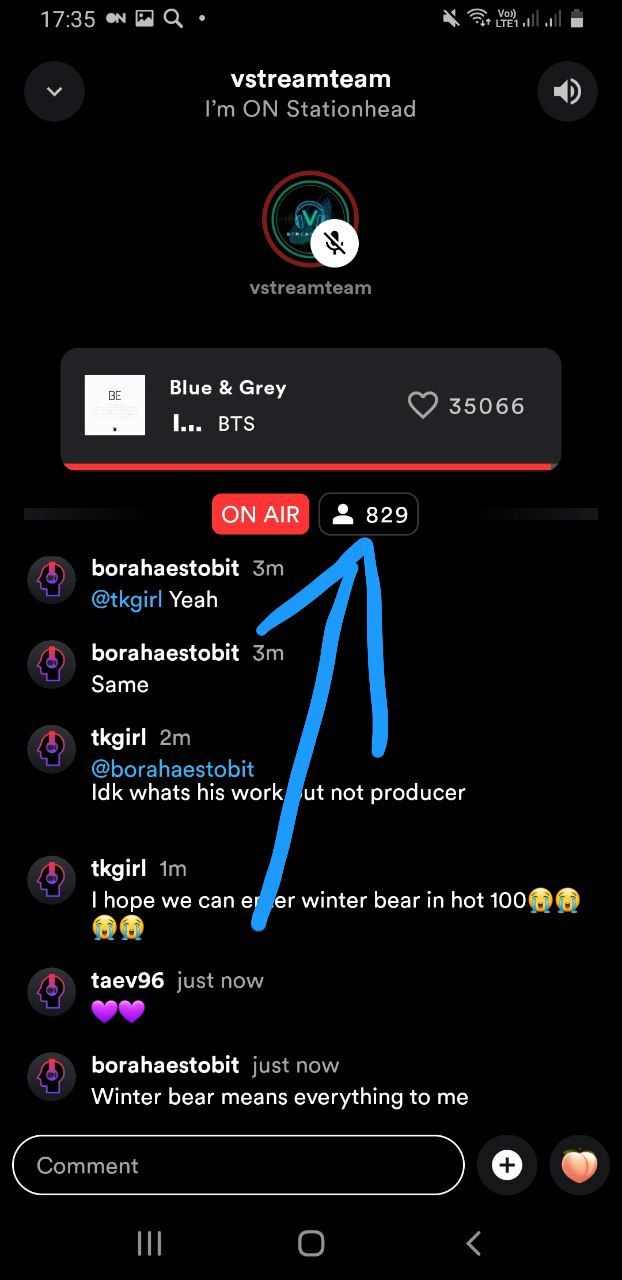
Task: Tap the @tkgirl mention link
Action: pyautogui.click(x=127, y=600)
